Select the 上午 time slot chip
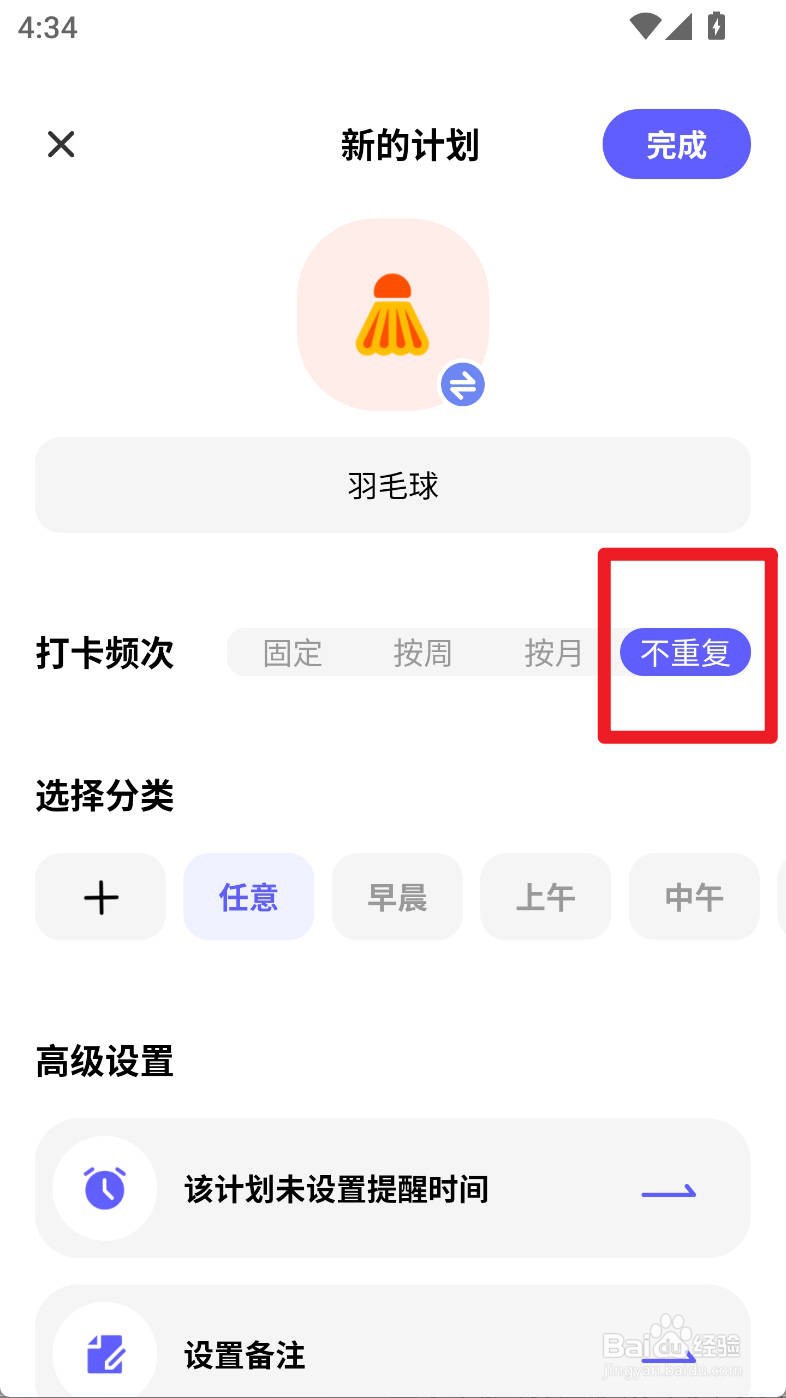The height and width of the screenshot is (1398, 786). [545, 897]
